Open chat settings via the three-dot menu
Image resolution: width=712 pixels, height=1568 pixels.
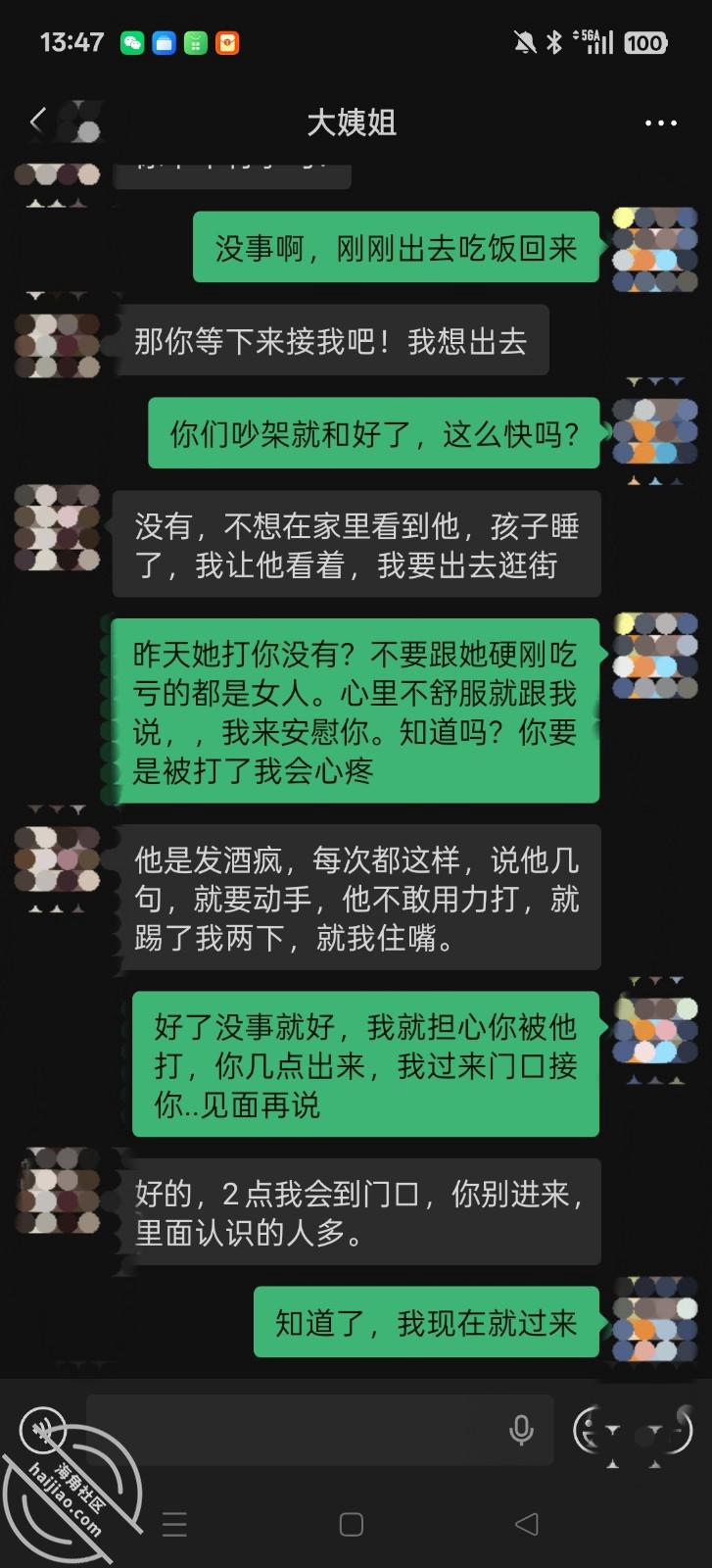click(661, 122)
